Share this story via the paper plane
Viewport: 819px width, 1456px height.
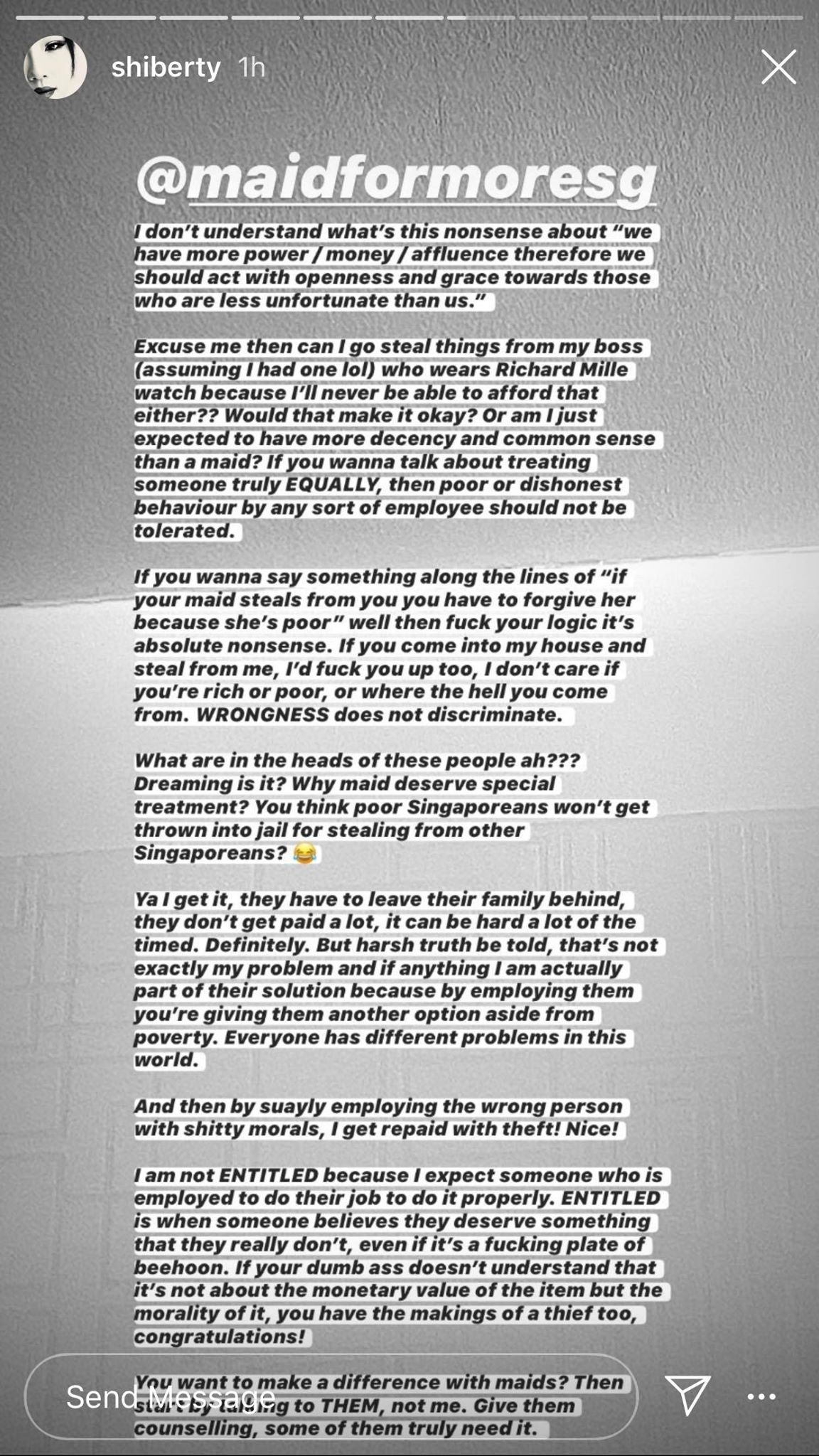tap(687, 1395)
